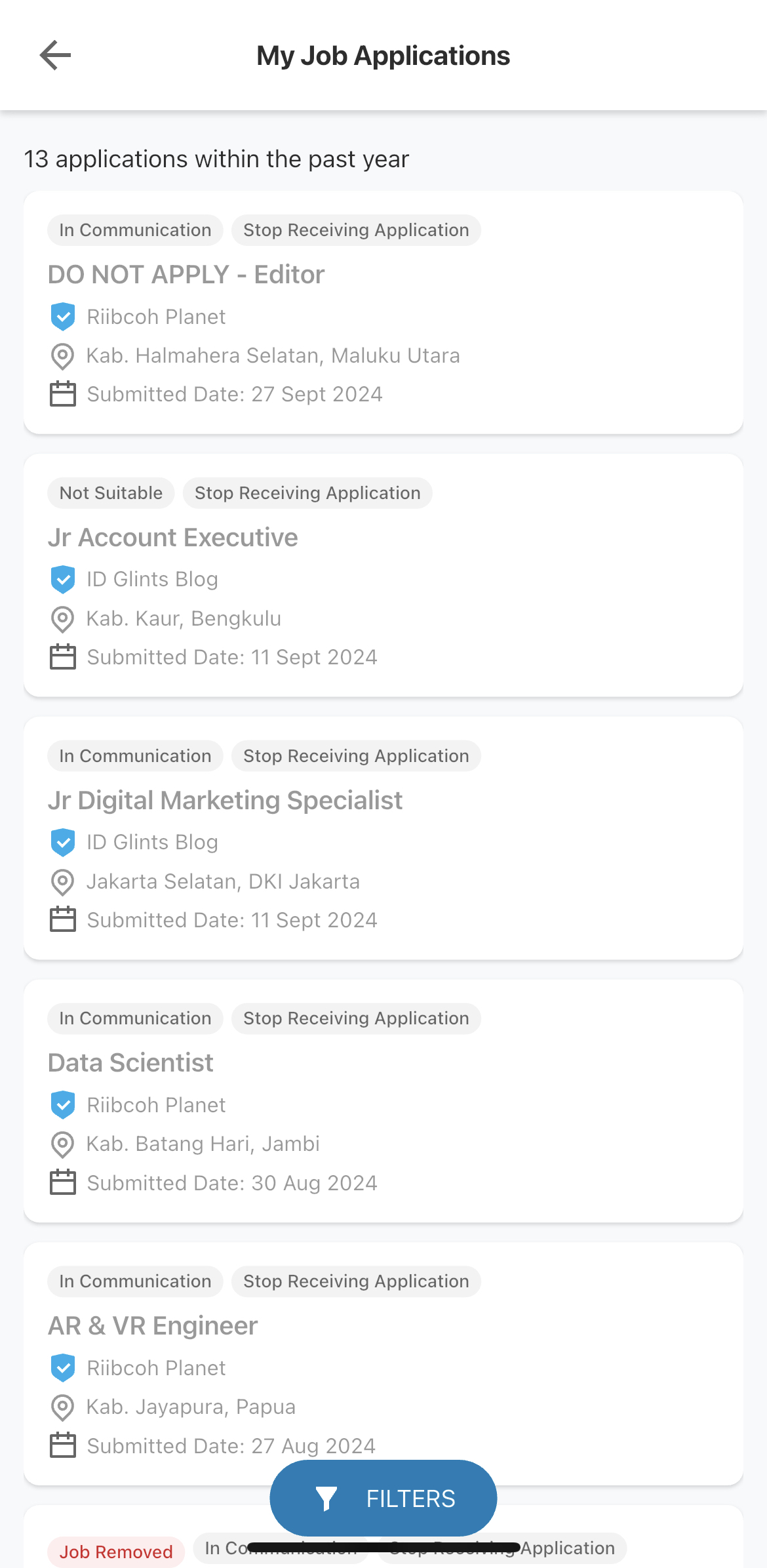The height and width of the screenshot is (1568, 767).
Task: Click the calendar icon on Data Scientist card
Action: coord(62,1183)
